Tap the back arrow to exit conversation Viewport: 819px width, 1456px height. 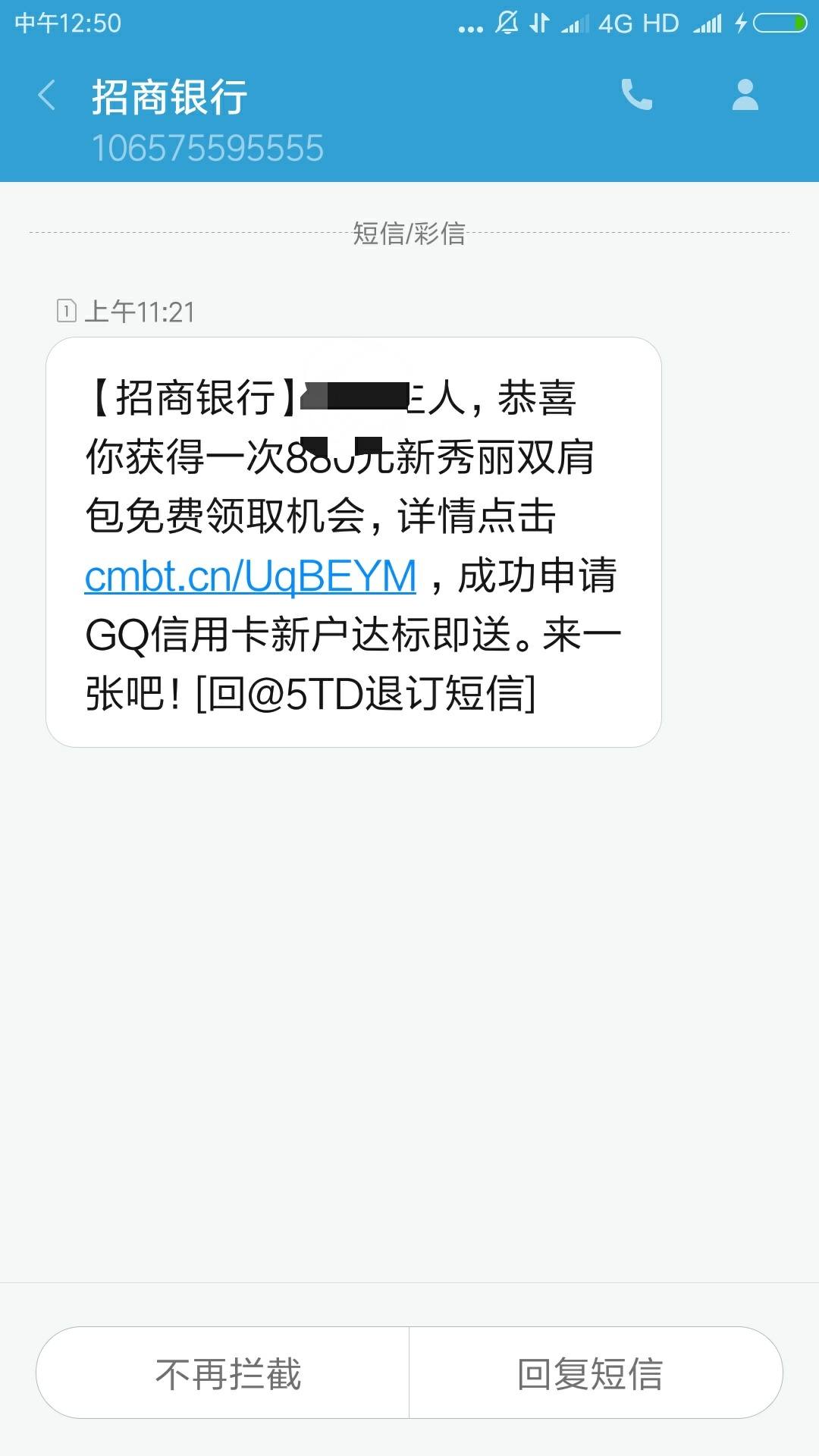click(45, 96)
